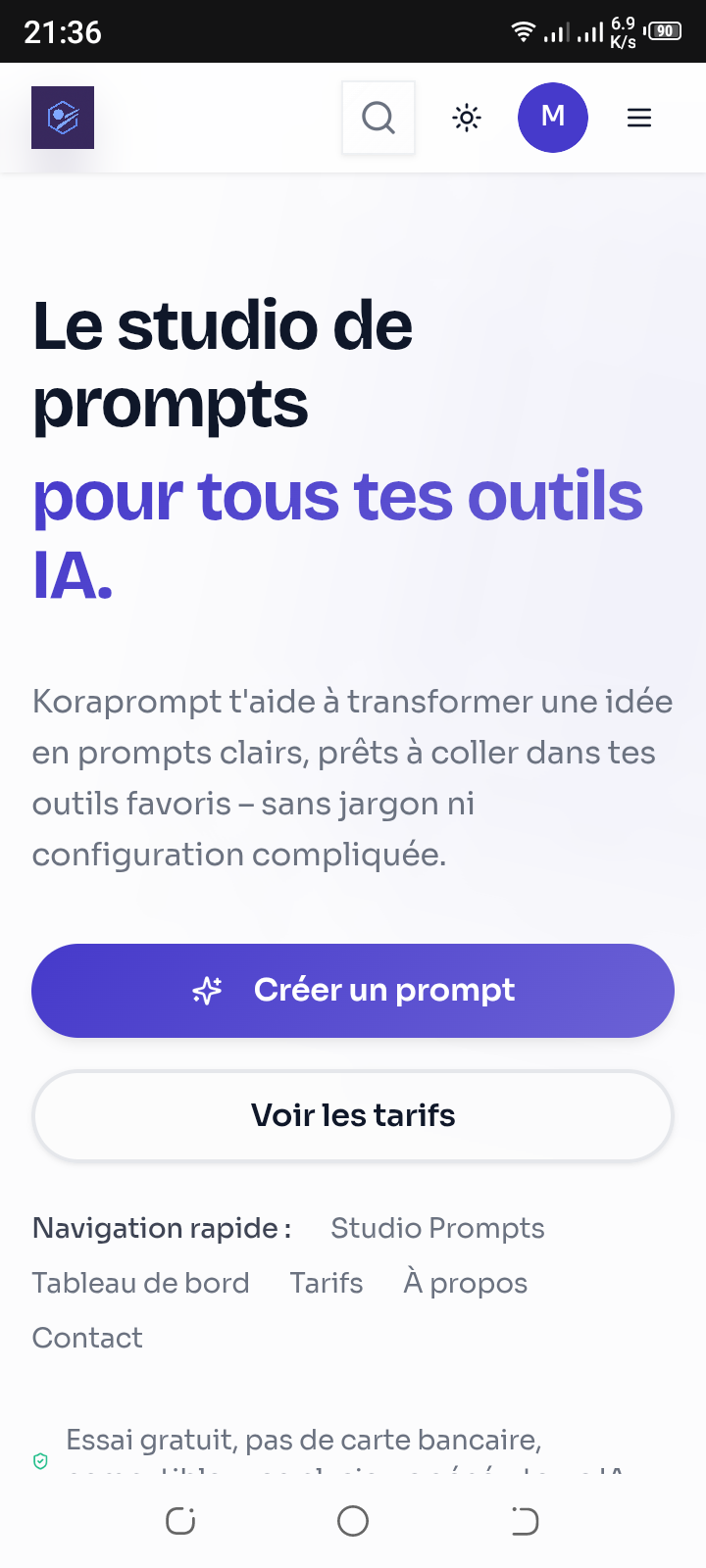Select the À propos link
The height and width of the screenshot is (1568, 706).
[465, 1283]
